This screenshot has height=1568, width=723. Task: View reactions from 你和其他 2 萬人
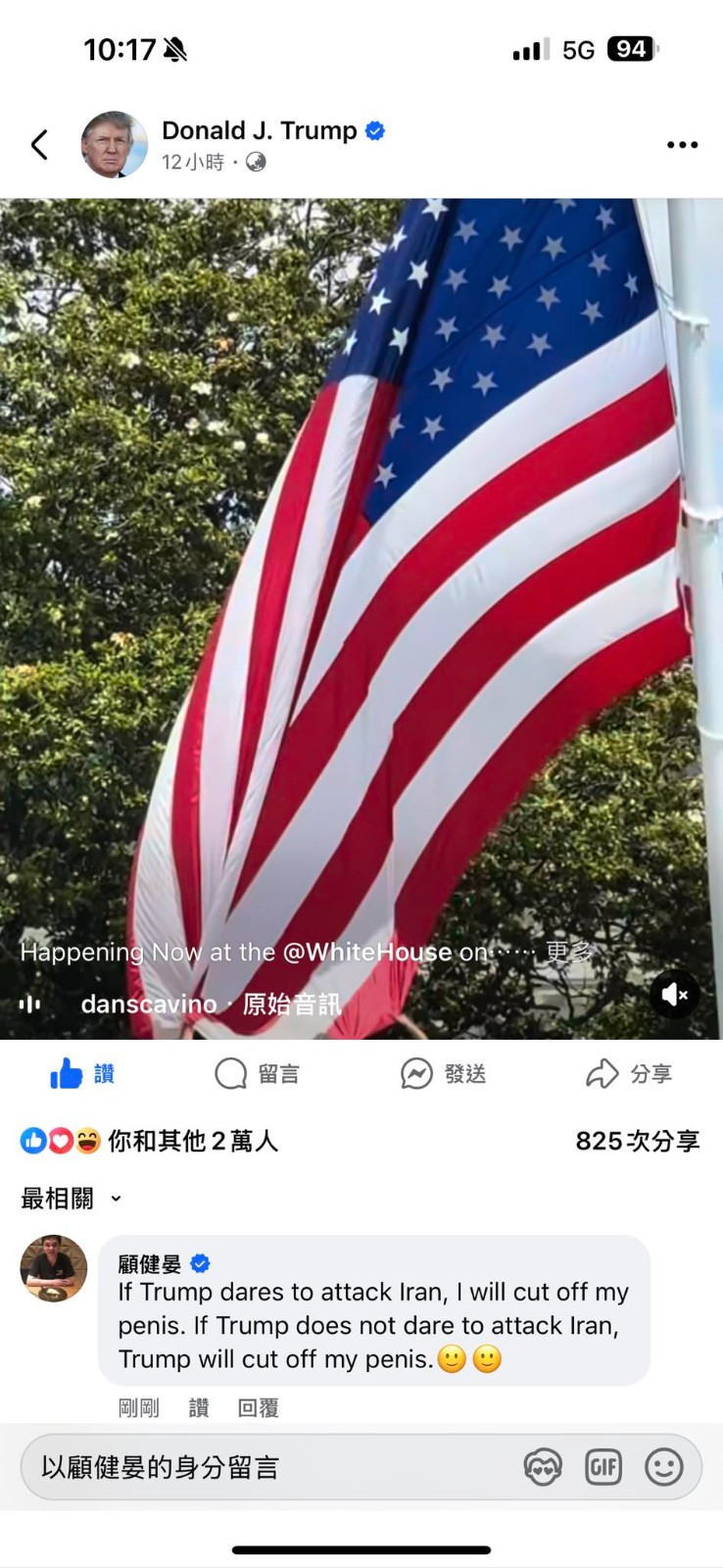tap(149, 1141)
